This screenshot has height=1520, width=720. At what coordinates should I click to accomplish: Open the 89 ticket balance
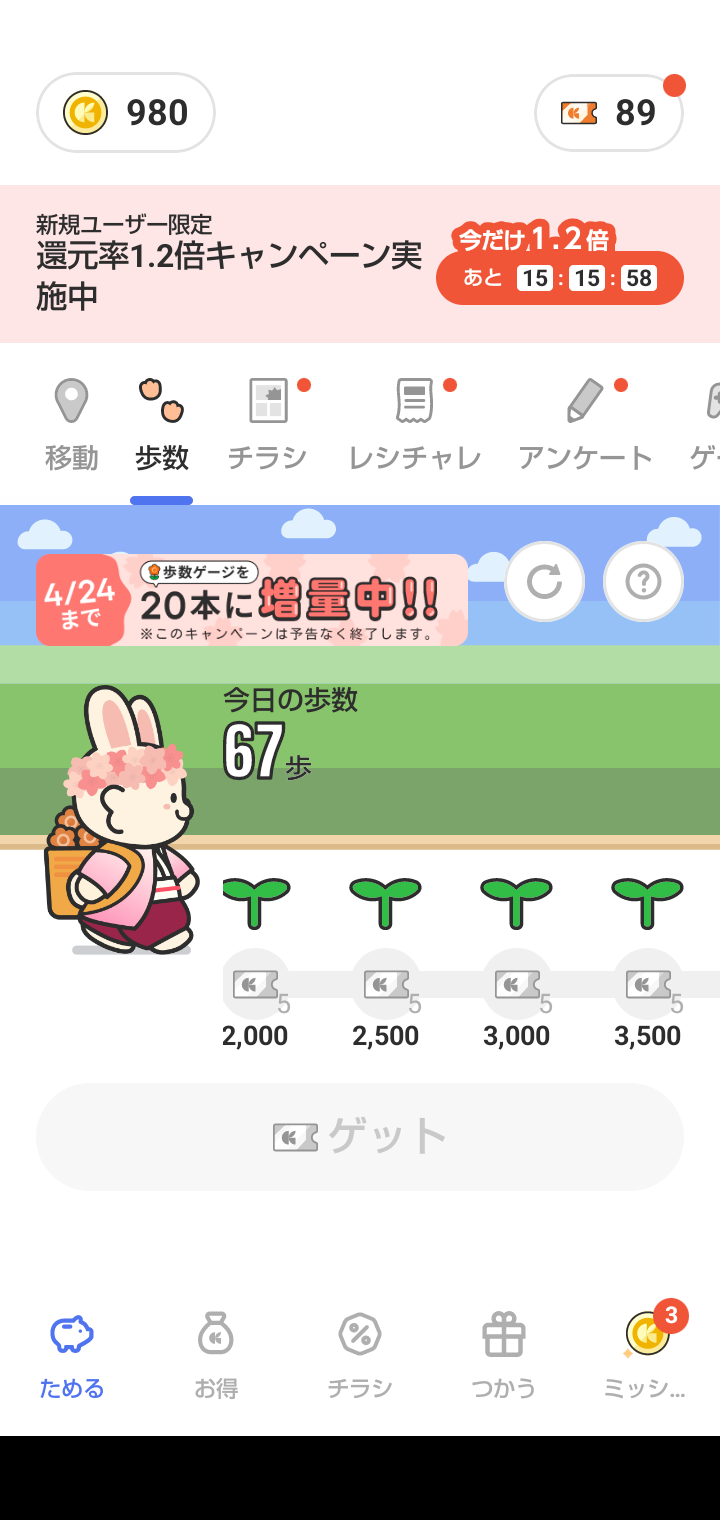pyautogui.click(x=609, y=113)
